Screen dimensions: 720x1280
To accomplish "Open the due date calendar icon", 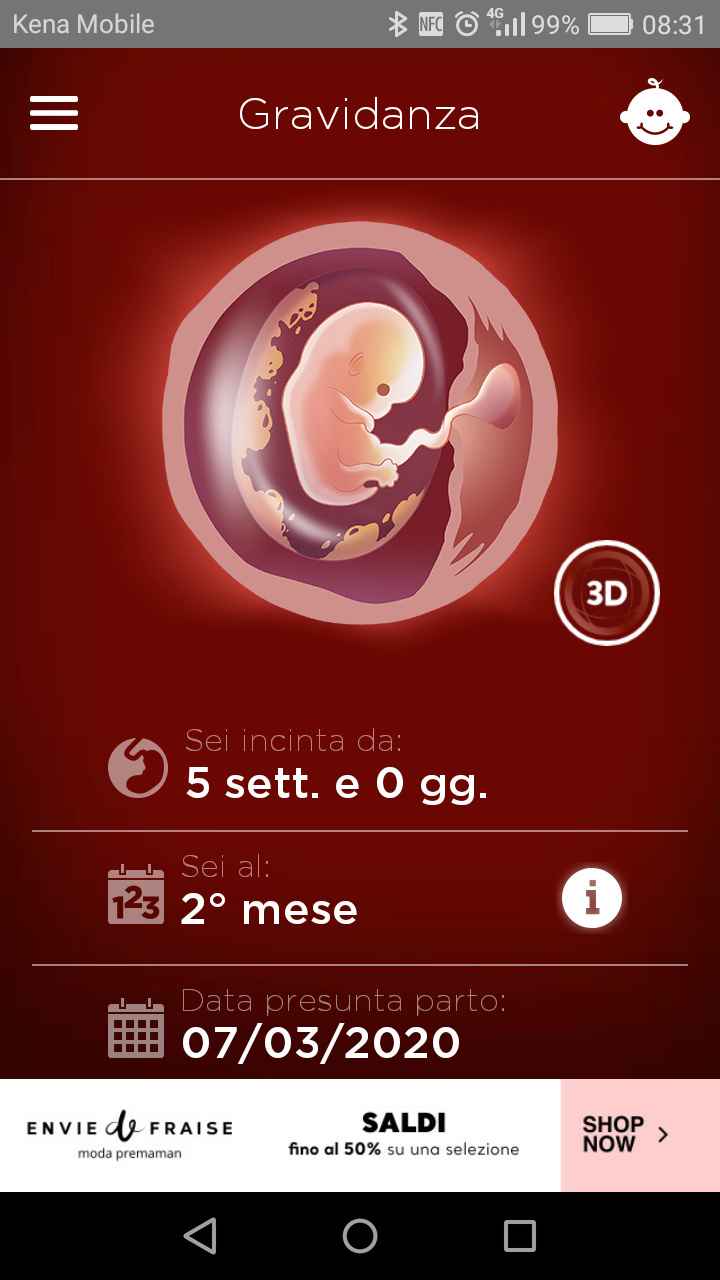I will (x=136, y=1026).
